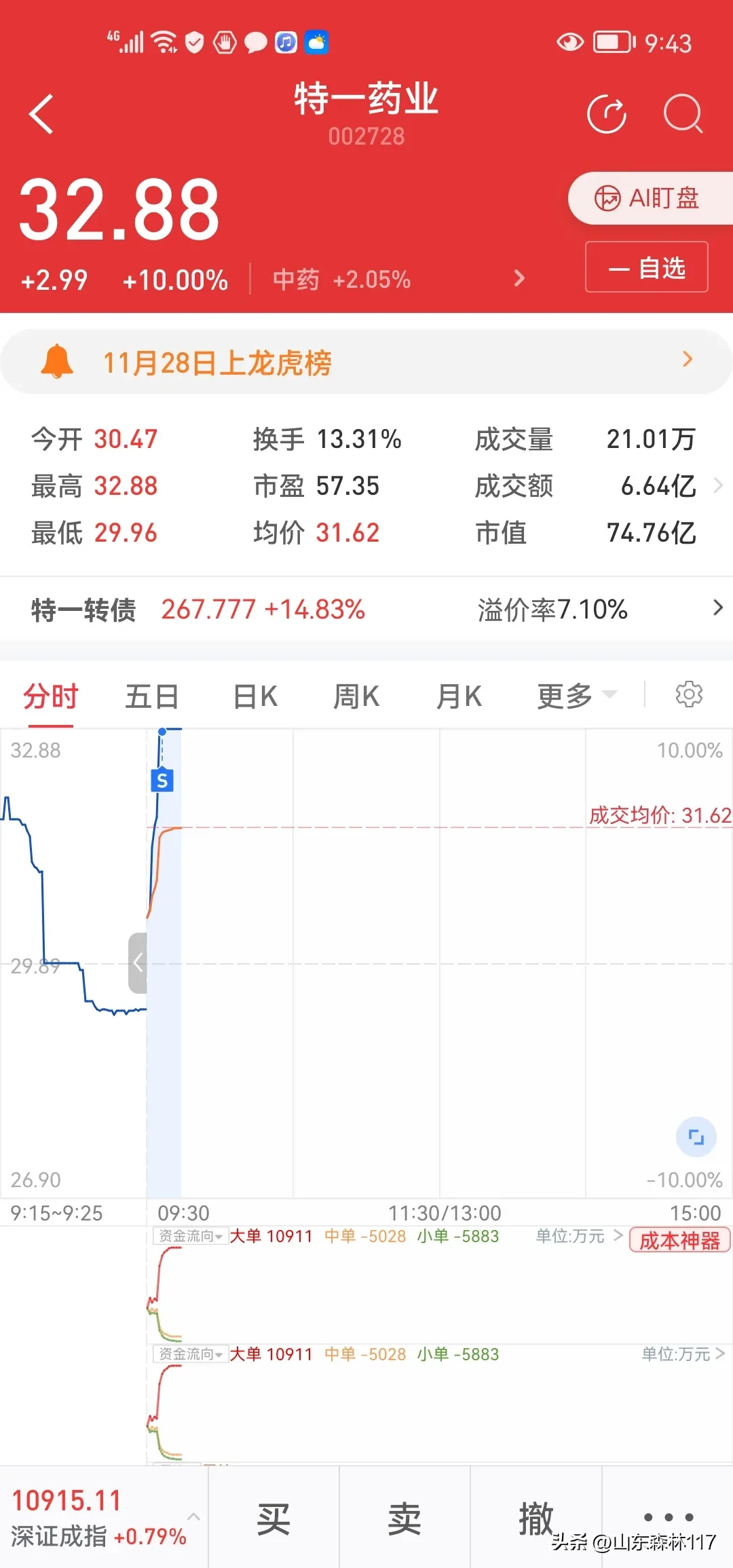Open chart settings gear icon
This screenshot has height=1568, width=733.
click(689, 694)
